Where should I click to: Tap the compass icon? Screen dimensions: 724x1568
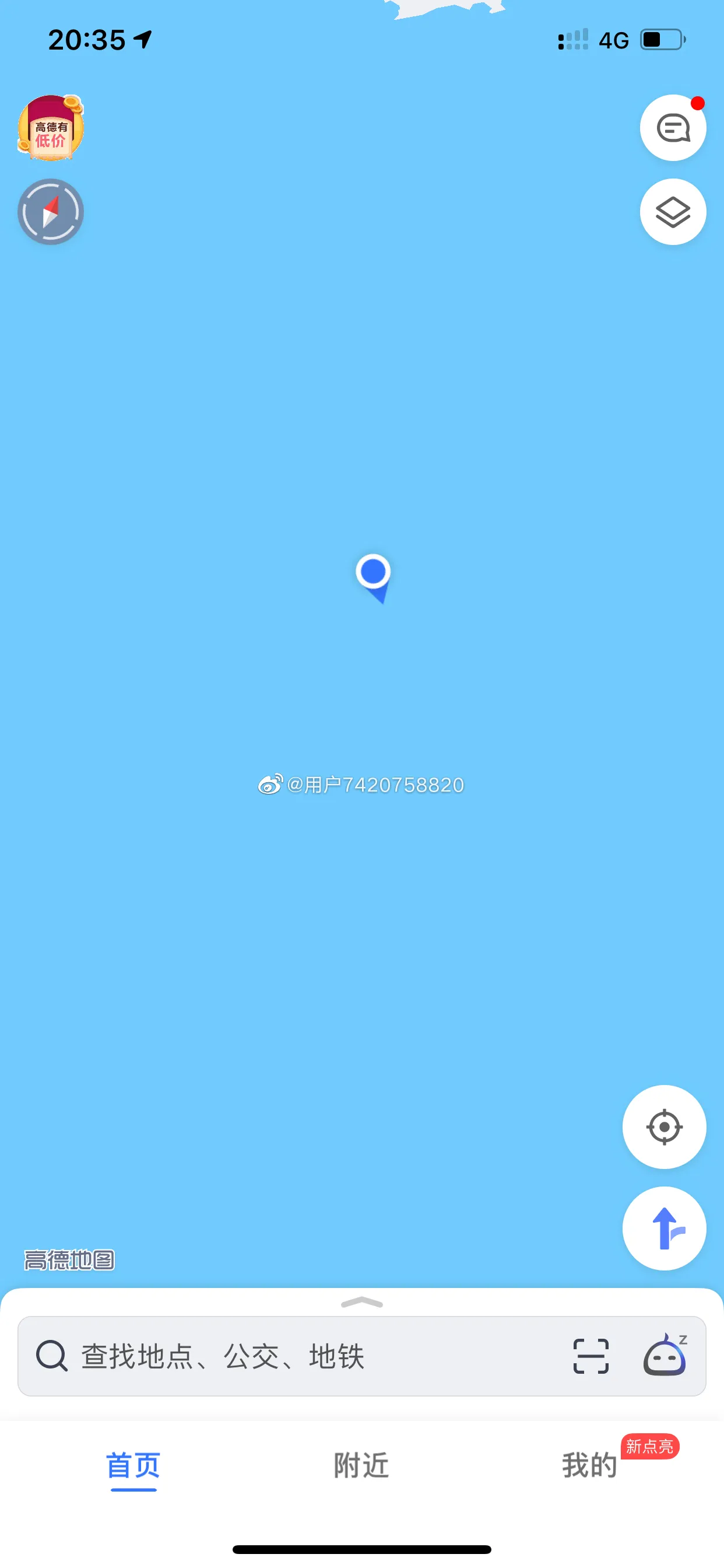pos(51,212)
